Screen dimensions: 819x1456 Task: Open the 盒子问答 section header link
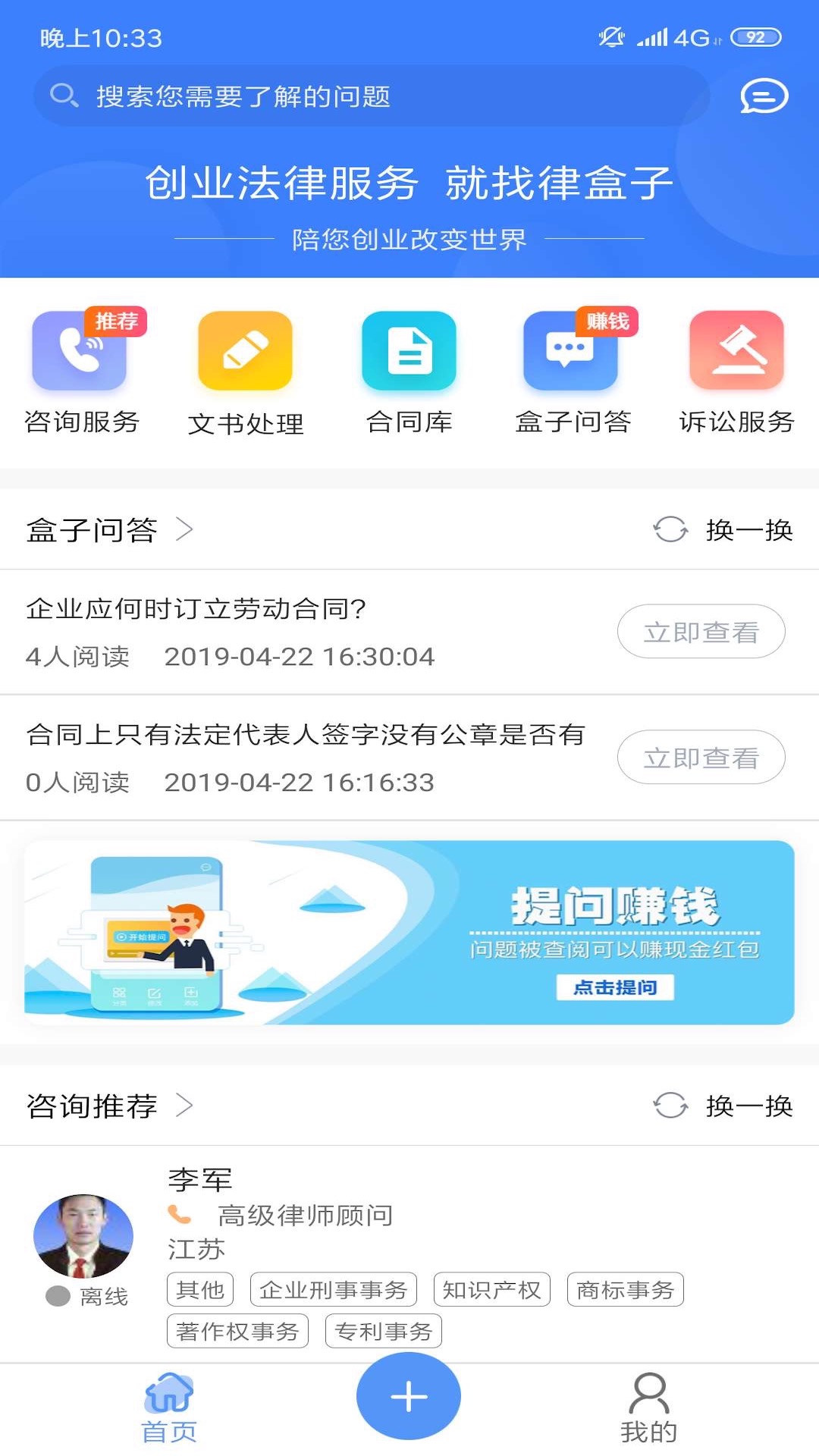[x=110, y=529]
